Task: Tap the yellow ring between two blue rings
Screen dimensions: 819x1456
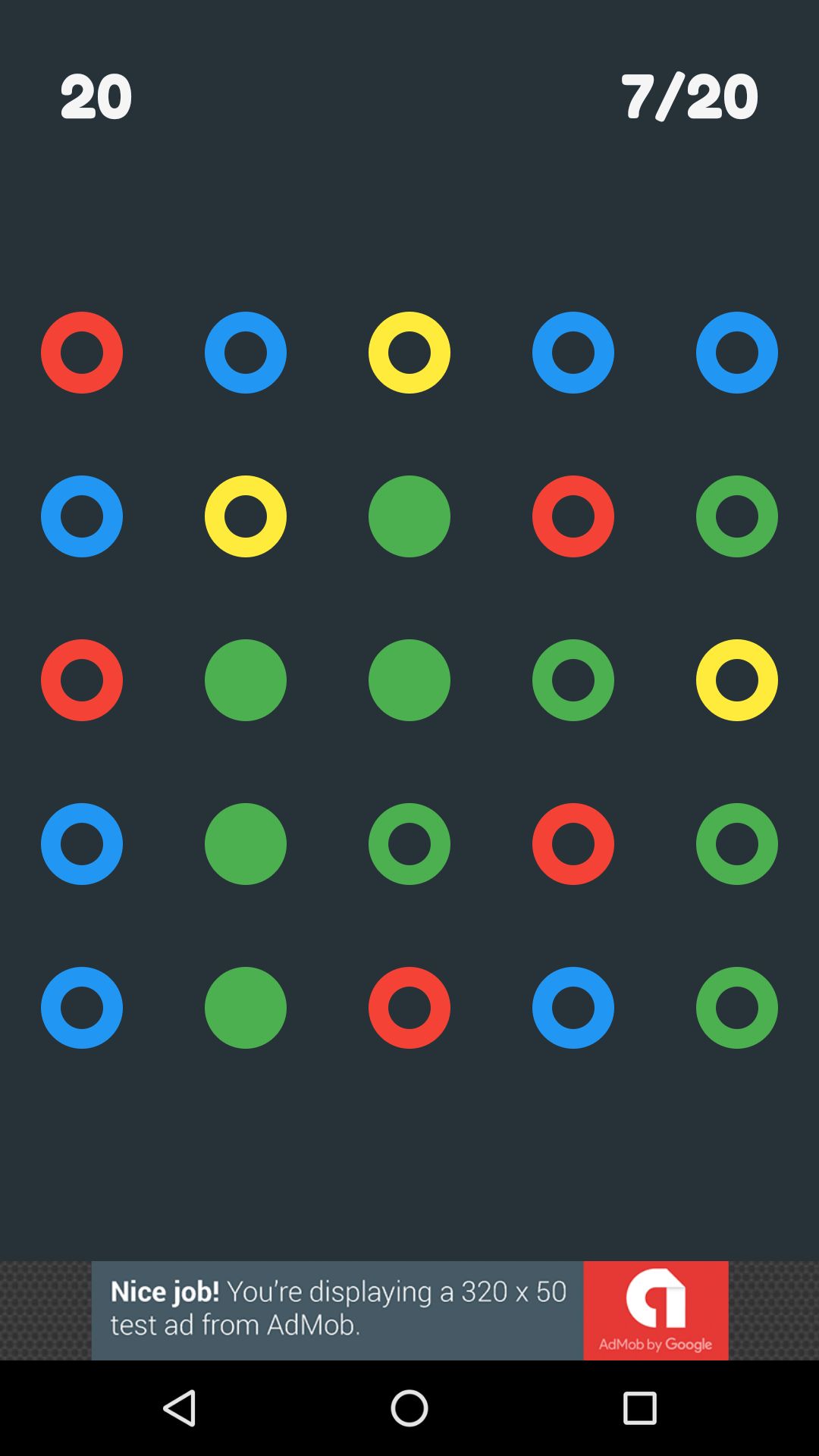Action: [x=409, y=353]
